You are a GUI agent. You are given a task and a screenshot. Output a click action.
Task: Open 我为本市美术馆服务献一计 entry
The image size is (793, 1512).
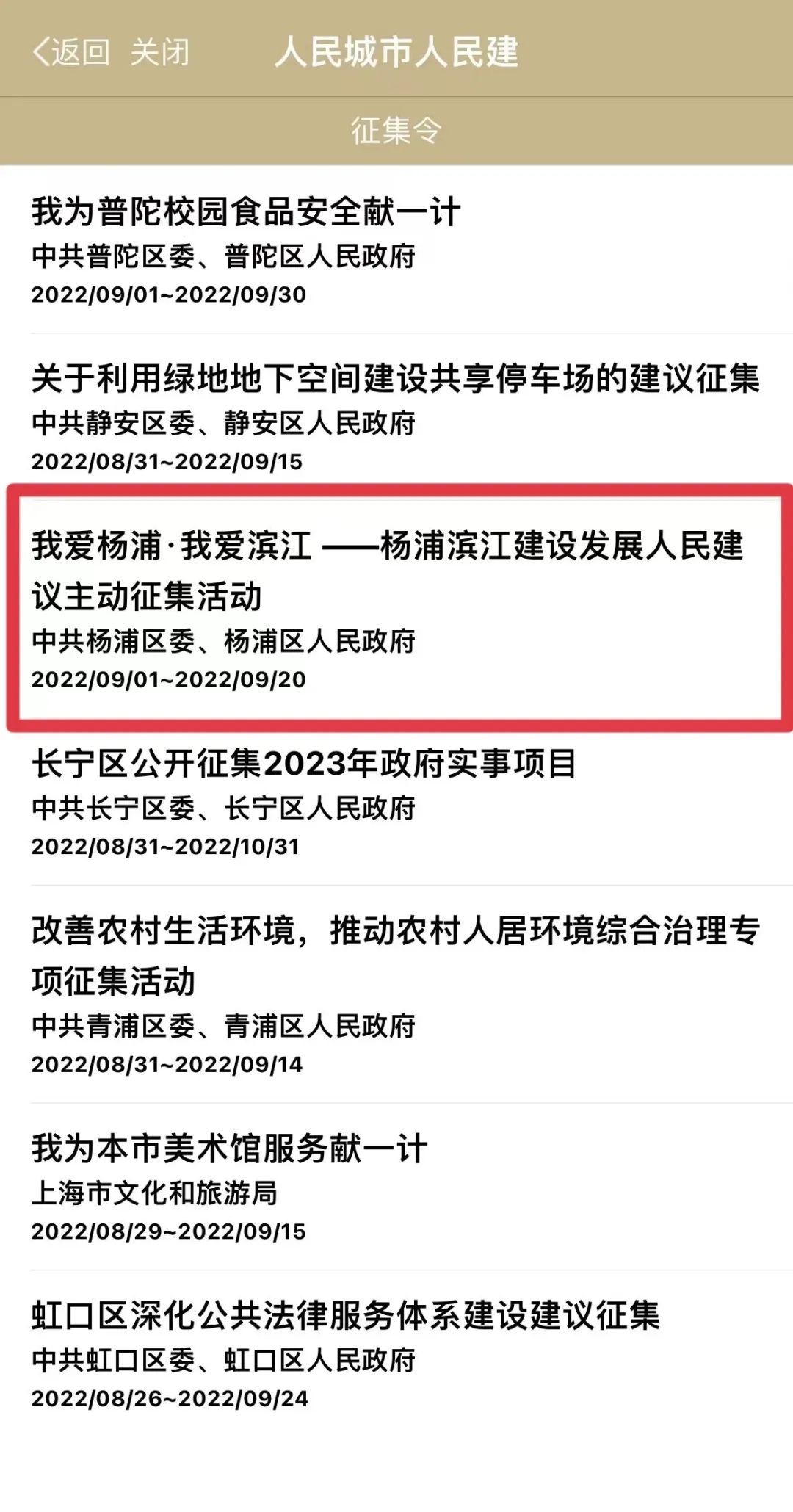229,1149
